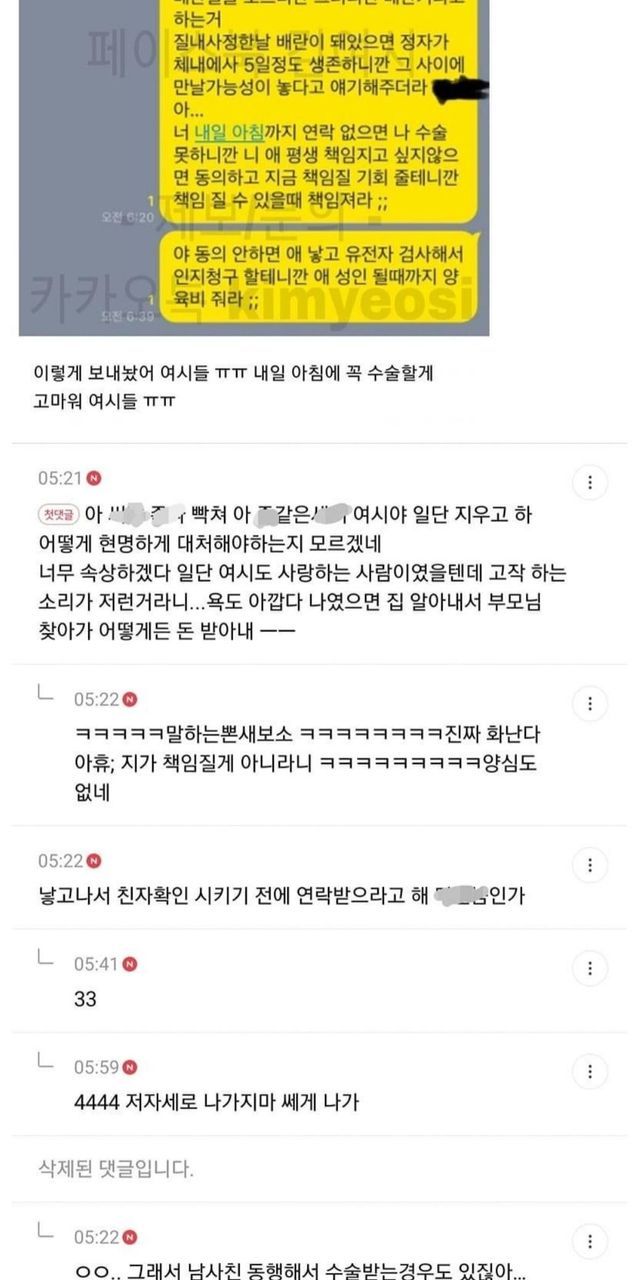This screenshot has width=640, height=1280.
Task: Open options for the comment '낳고나서 친자확인'
Action: pyautogui.click(x=590, y=865)
